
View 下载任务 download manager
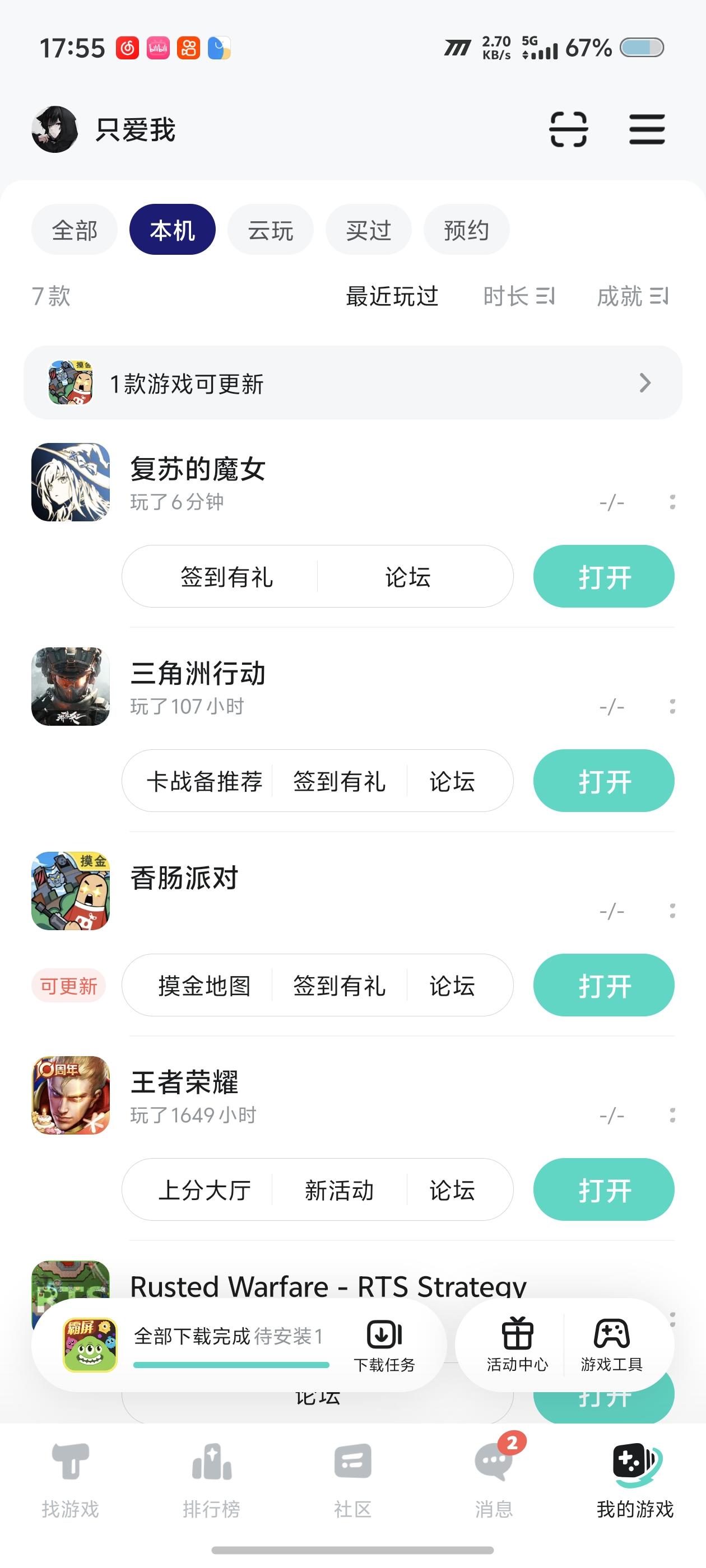(384, 1345)
